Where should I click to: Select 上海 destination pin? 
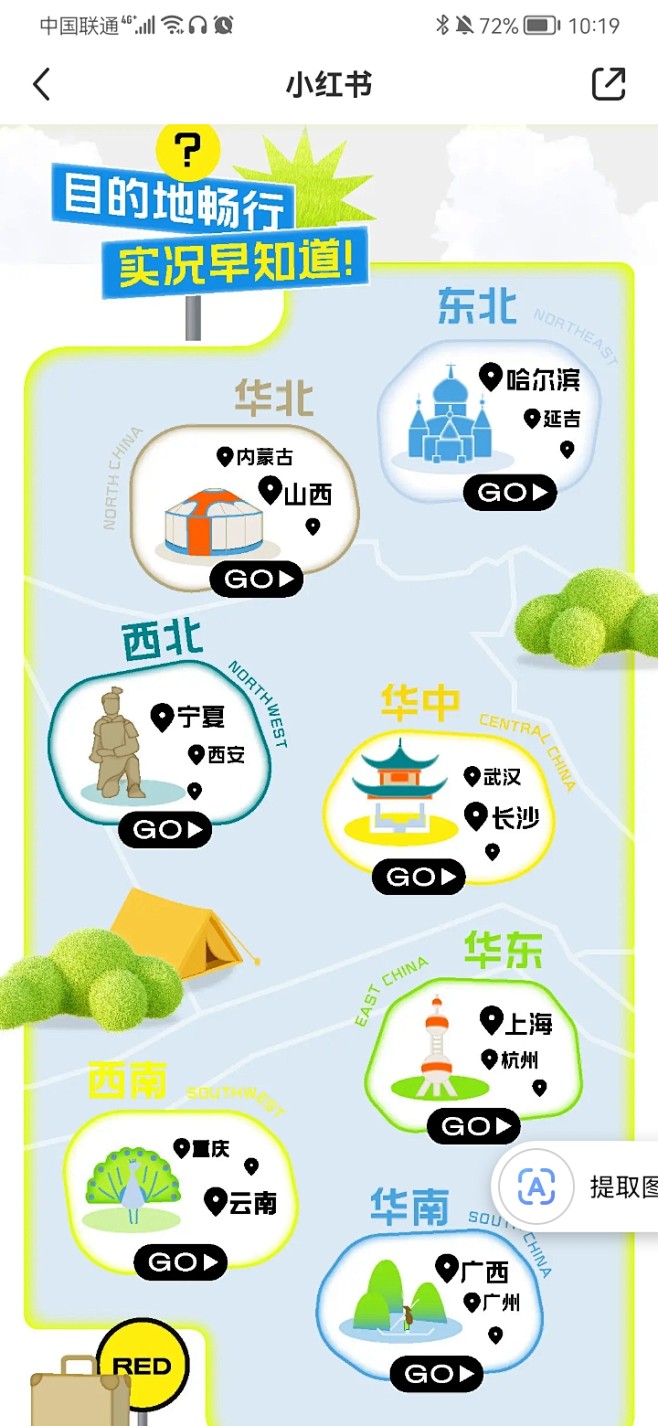(x=516, y=1022)
